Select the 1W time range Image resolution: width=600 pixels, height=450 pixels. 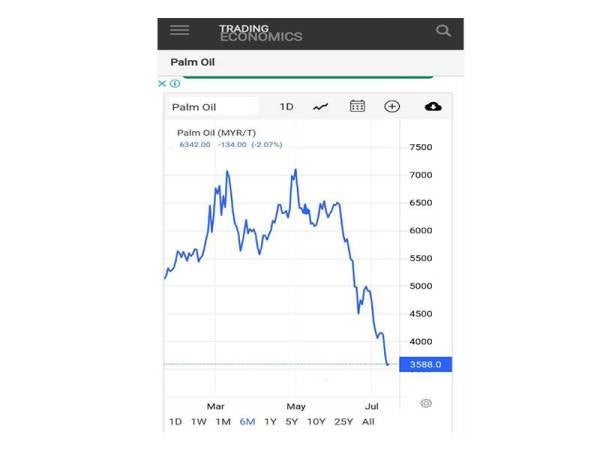pos(198,422)
